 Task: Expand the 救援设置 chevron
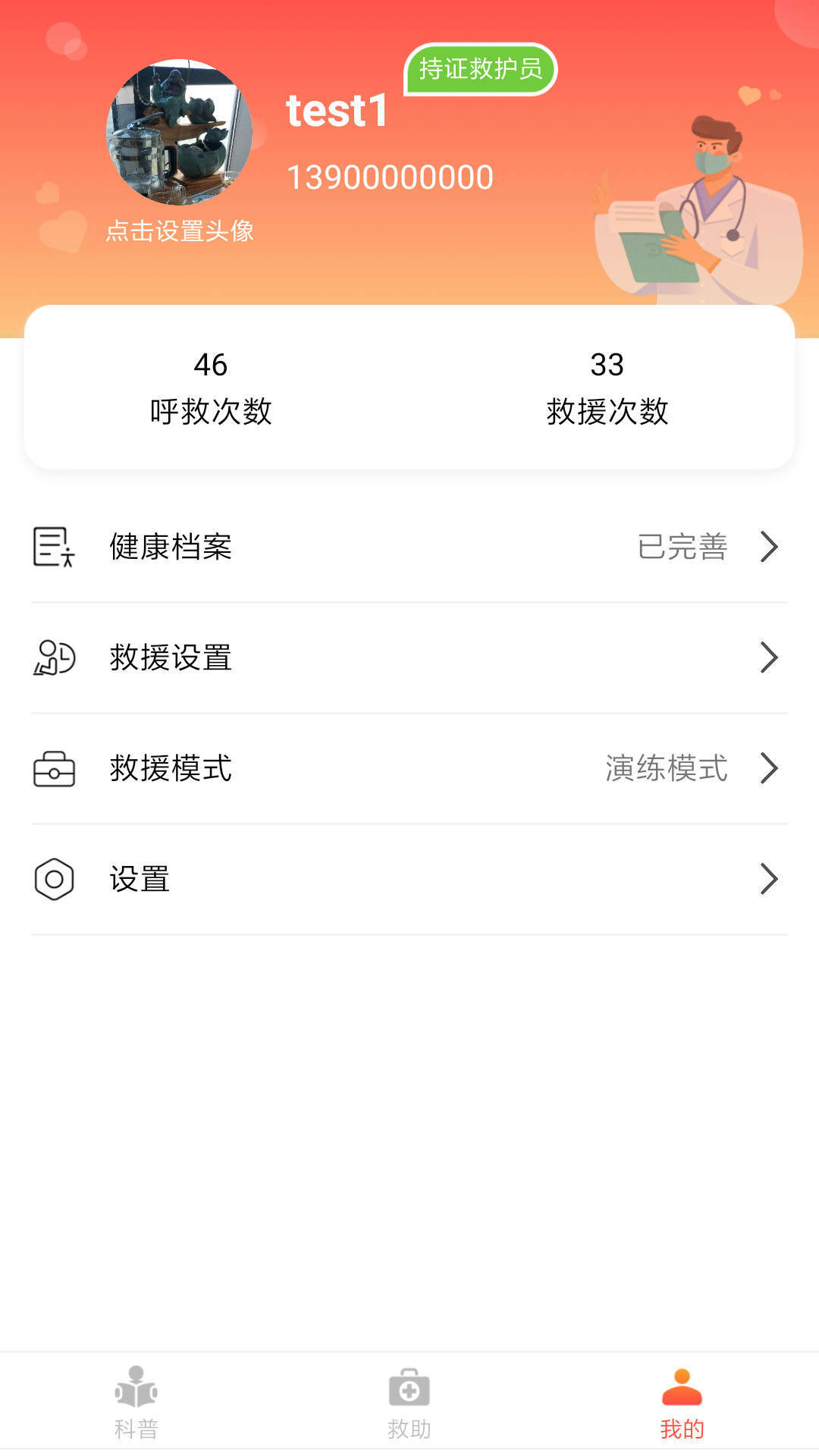point(770,658)
